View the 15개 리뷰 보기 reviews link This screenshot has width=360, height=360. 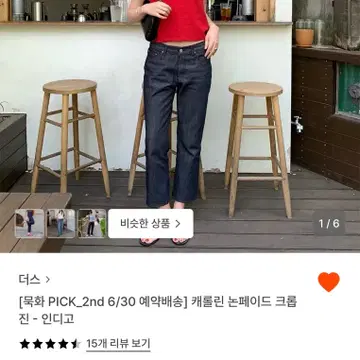(x=118, y=343)
